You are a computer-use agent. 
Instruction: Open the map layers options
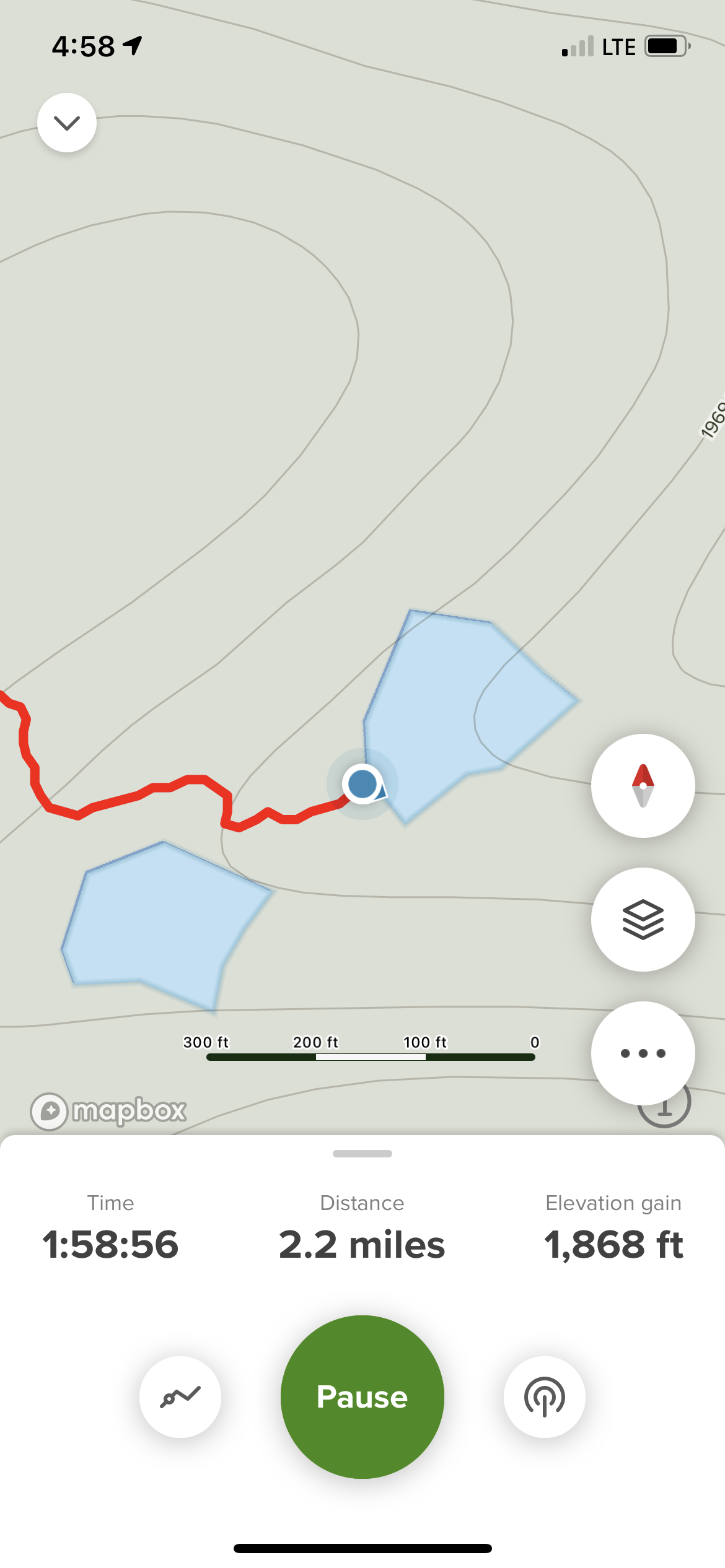tap(643, 920)
